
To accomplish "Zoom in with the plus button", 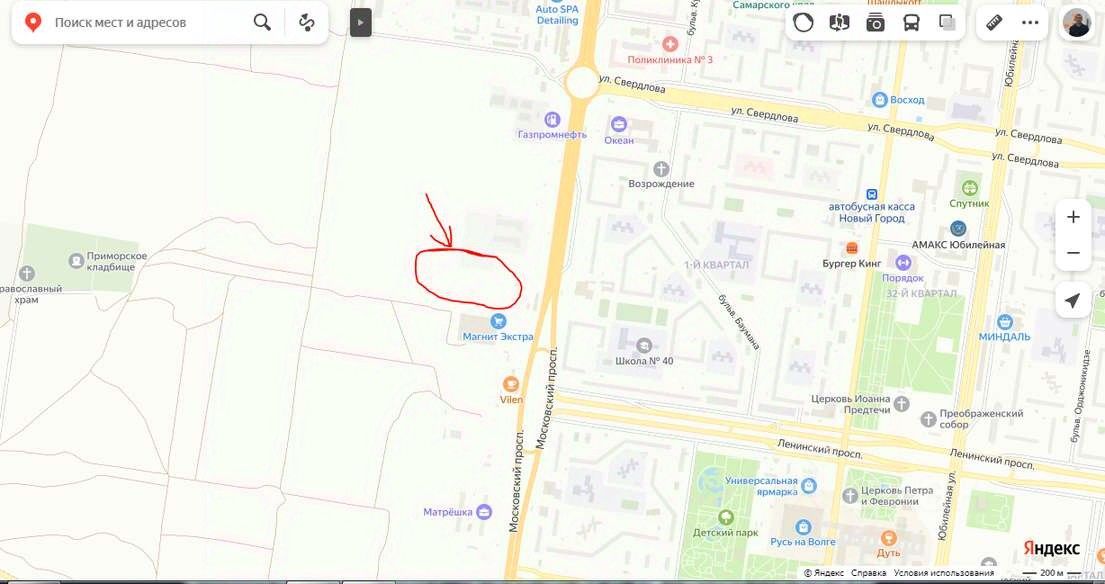I will (1073, 217).
